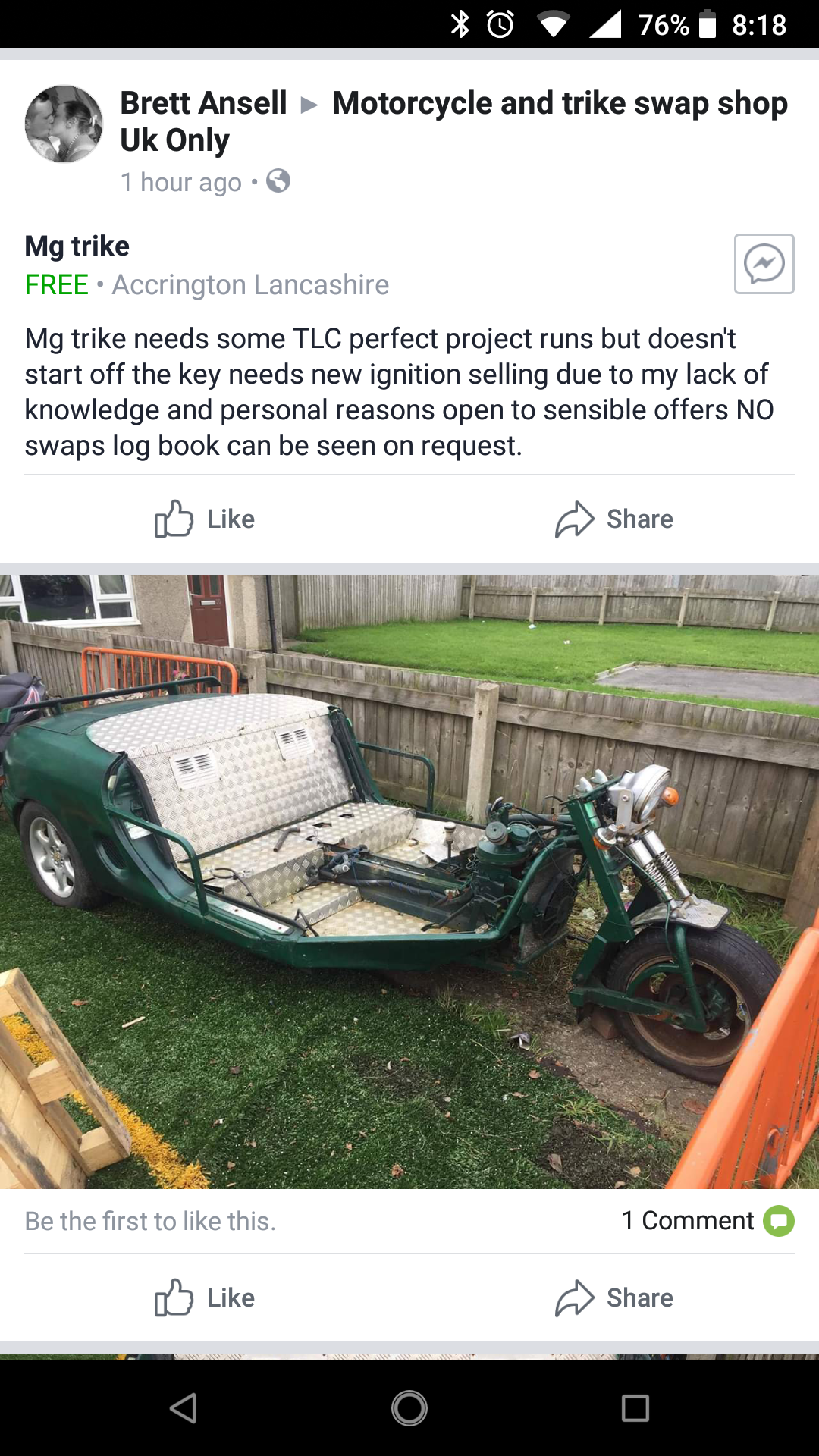Open Brett Ansell's profile name link
This screenshot has height=1456, width=819.
203,103
